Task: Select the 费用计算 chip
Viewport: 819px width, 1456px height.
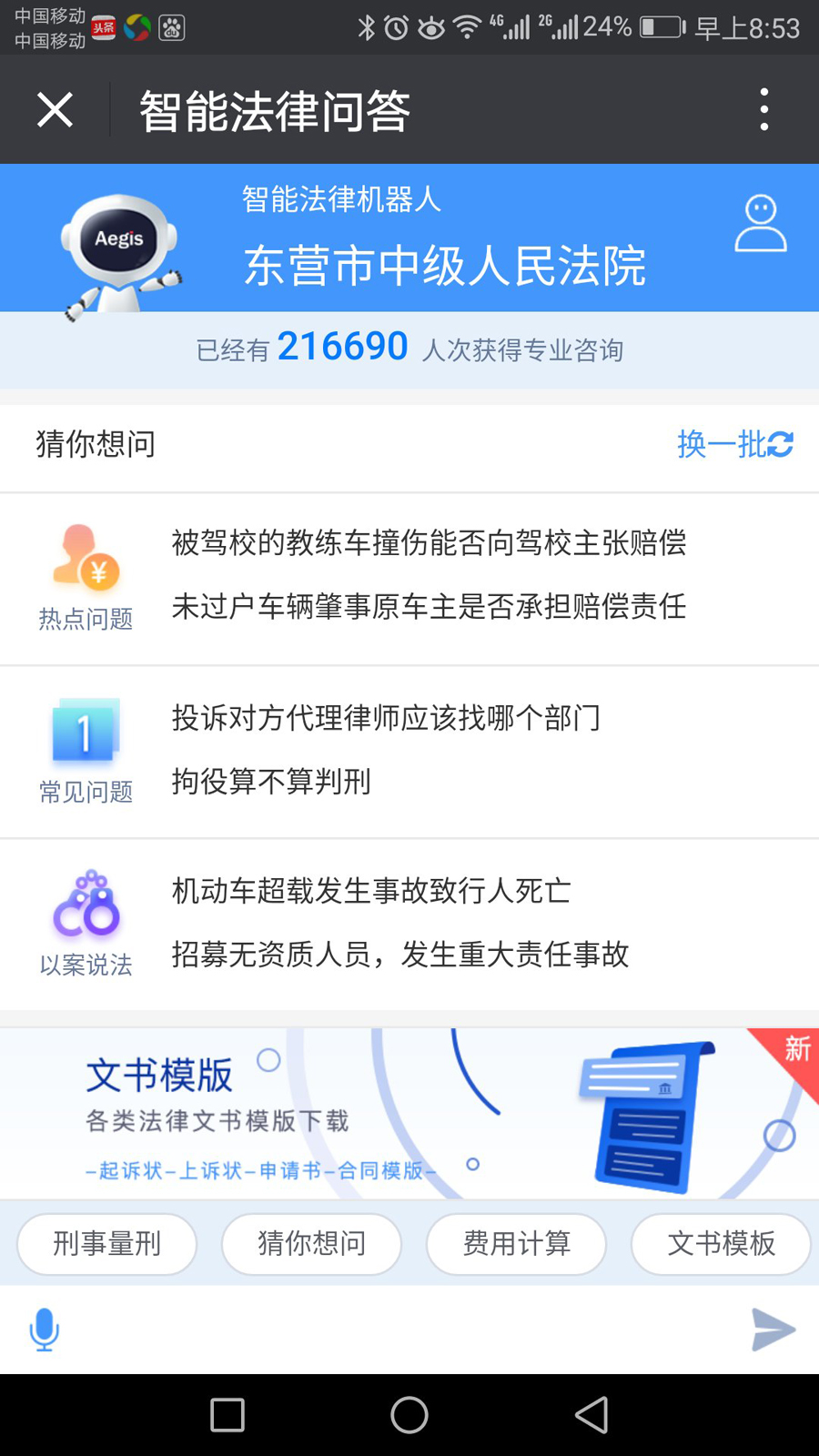Action: pyautogui.click(x=516, y=1243)
